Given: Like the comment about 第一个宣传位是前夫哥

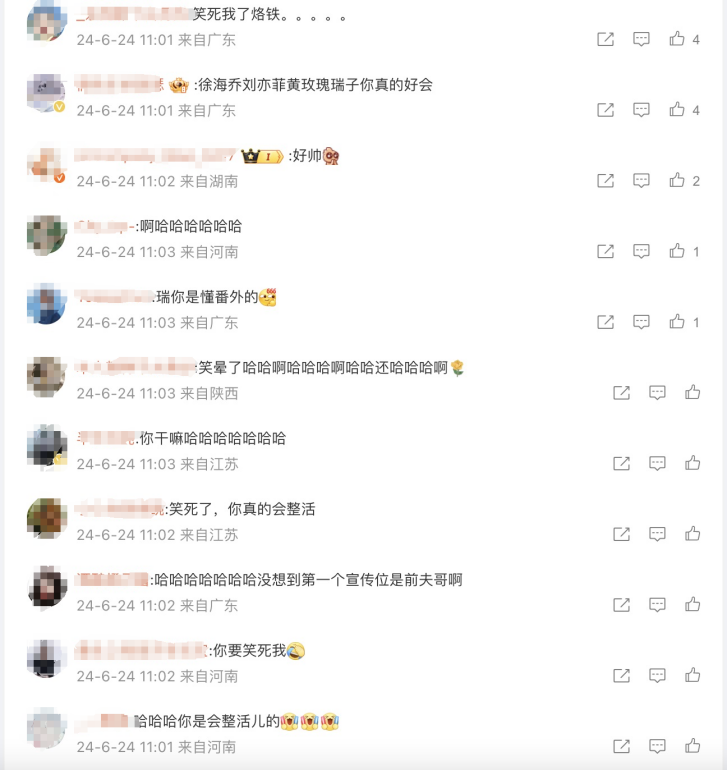Looking at the screenshot, I should (x=693, y=605).
